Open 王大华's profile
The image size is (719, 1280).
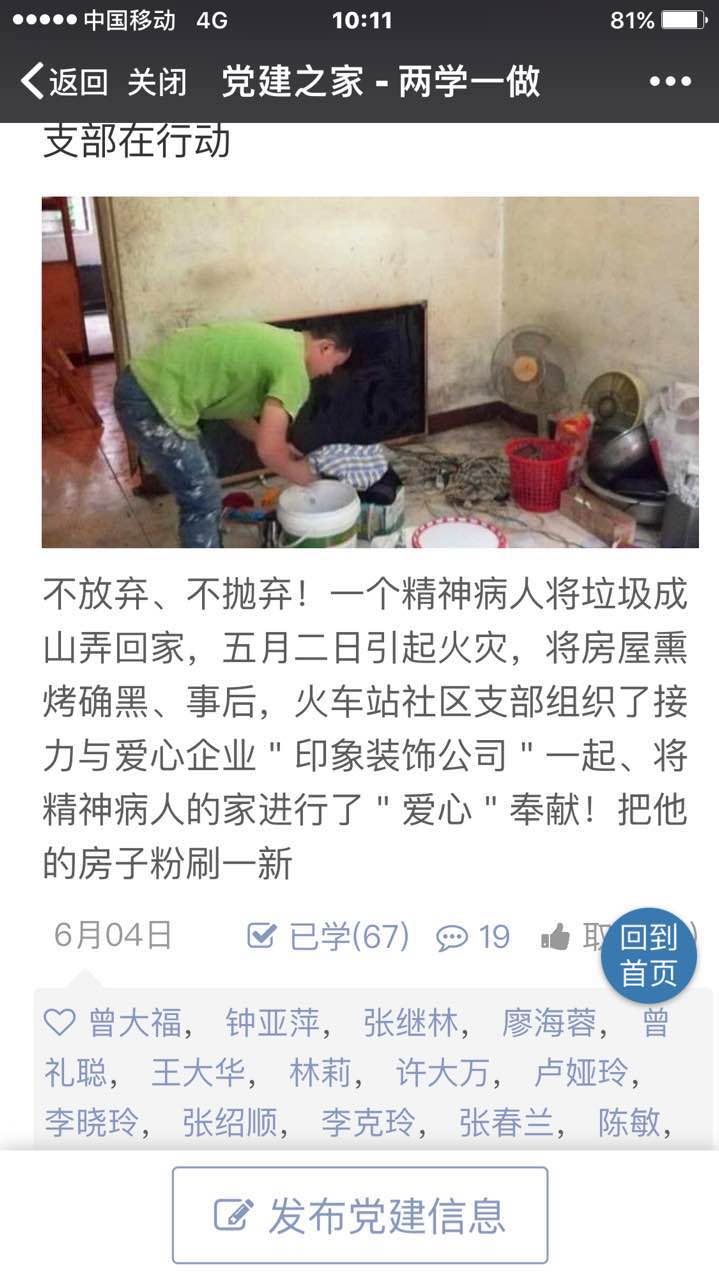[x=198, y=1074]
